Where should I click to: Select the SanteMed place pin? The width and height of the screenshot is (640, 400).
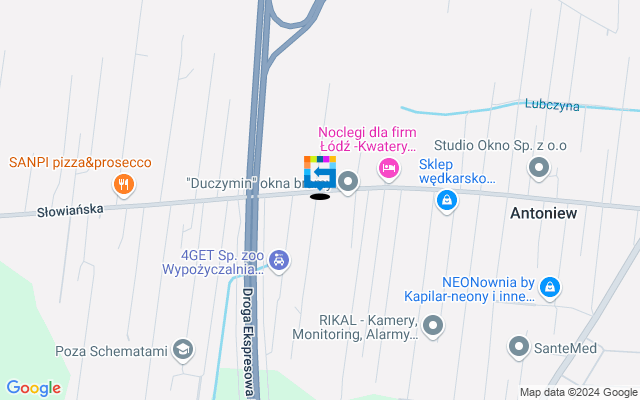(x=518, y=347)
